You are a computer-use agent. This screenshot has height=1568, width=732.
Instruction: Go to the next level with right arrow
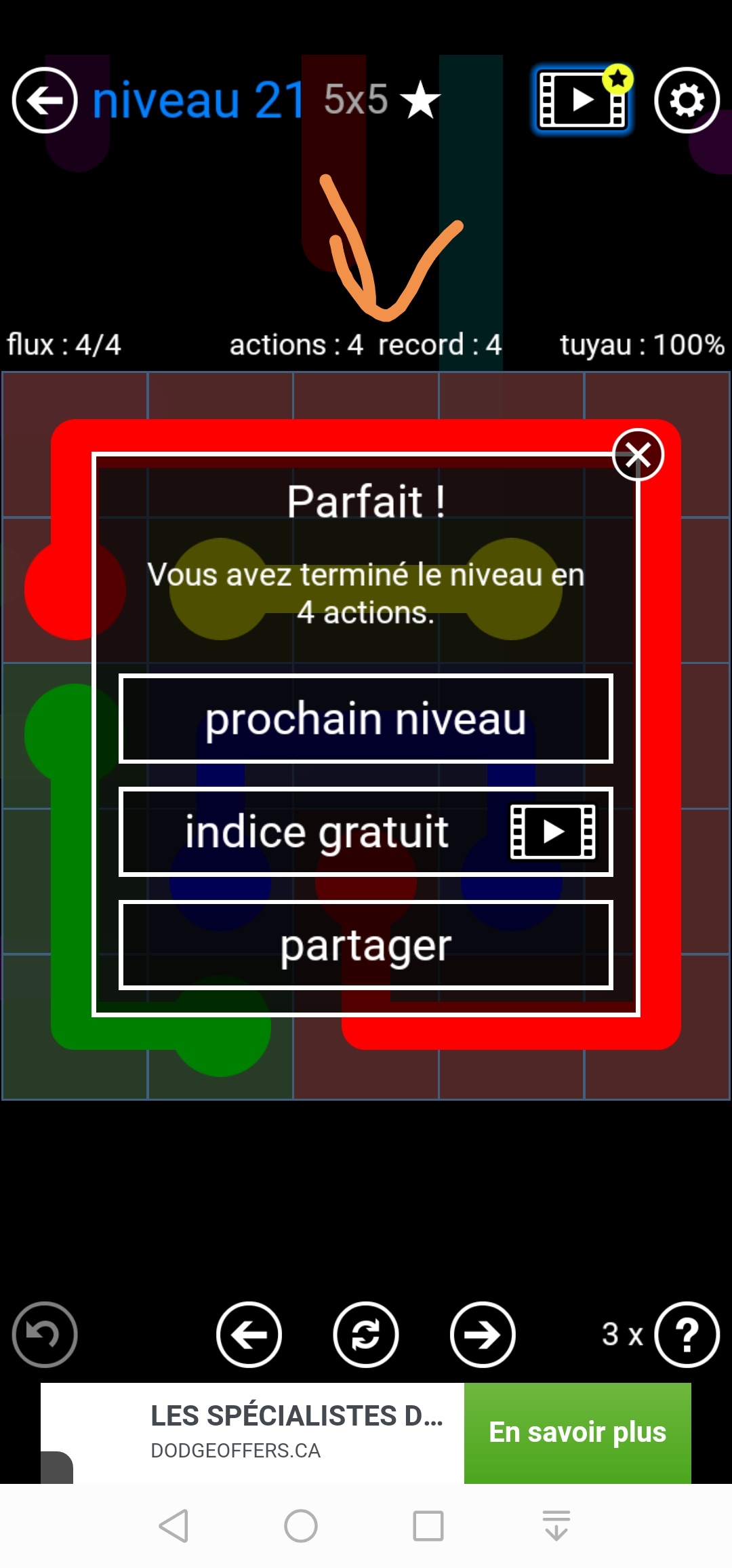point(483,1335)
